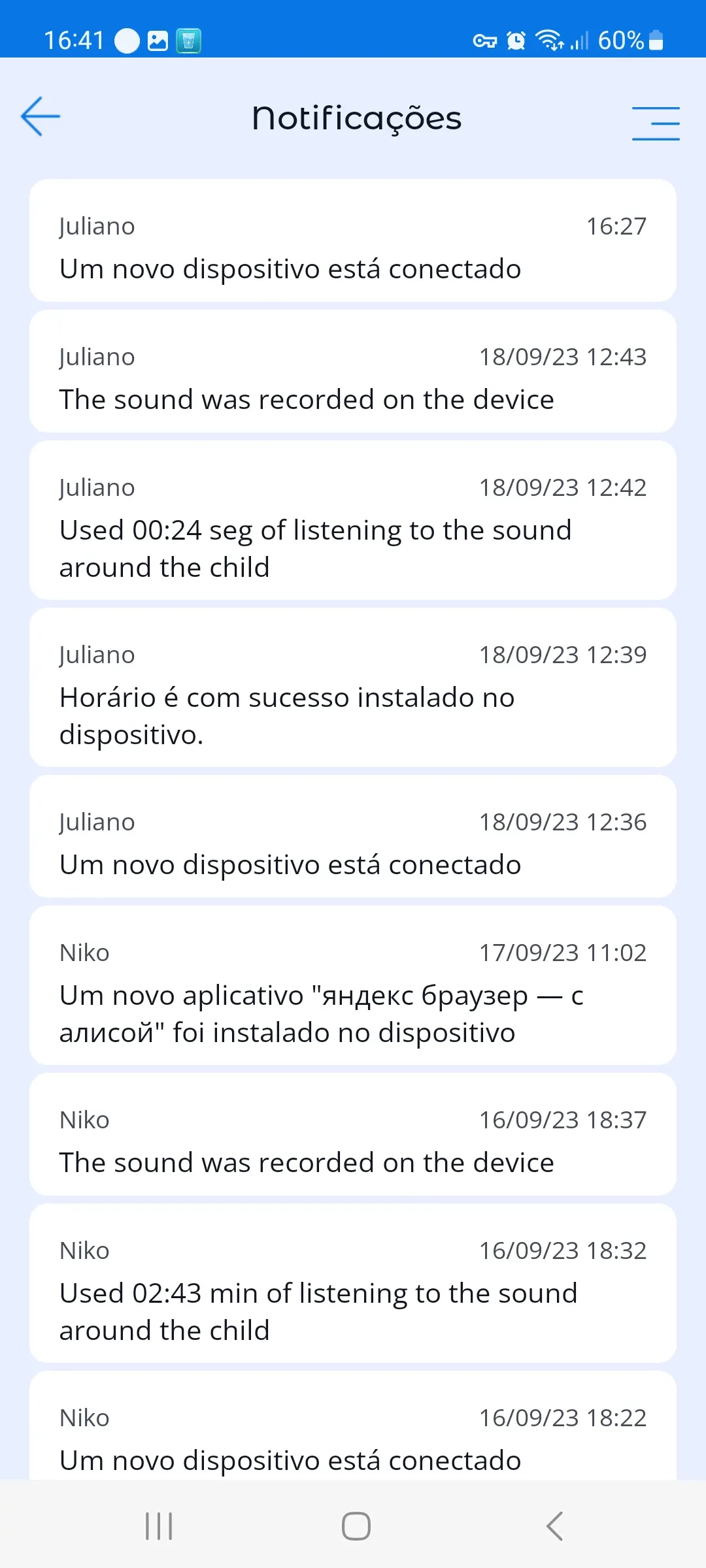The width and height of the screenshot is (706, 1568).
Task: Go back using the top arrow
Action: tap(41, 117)
